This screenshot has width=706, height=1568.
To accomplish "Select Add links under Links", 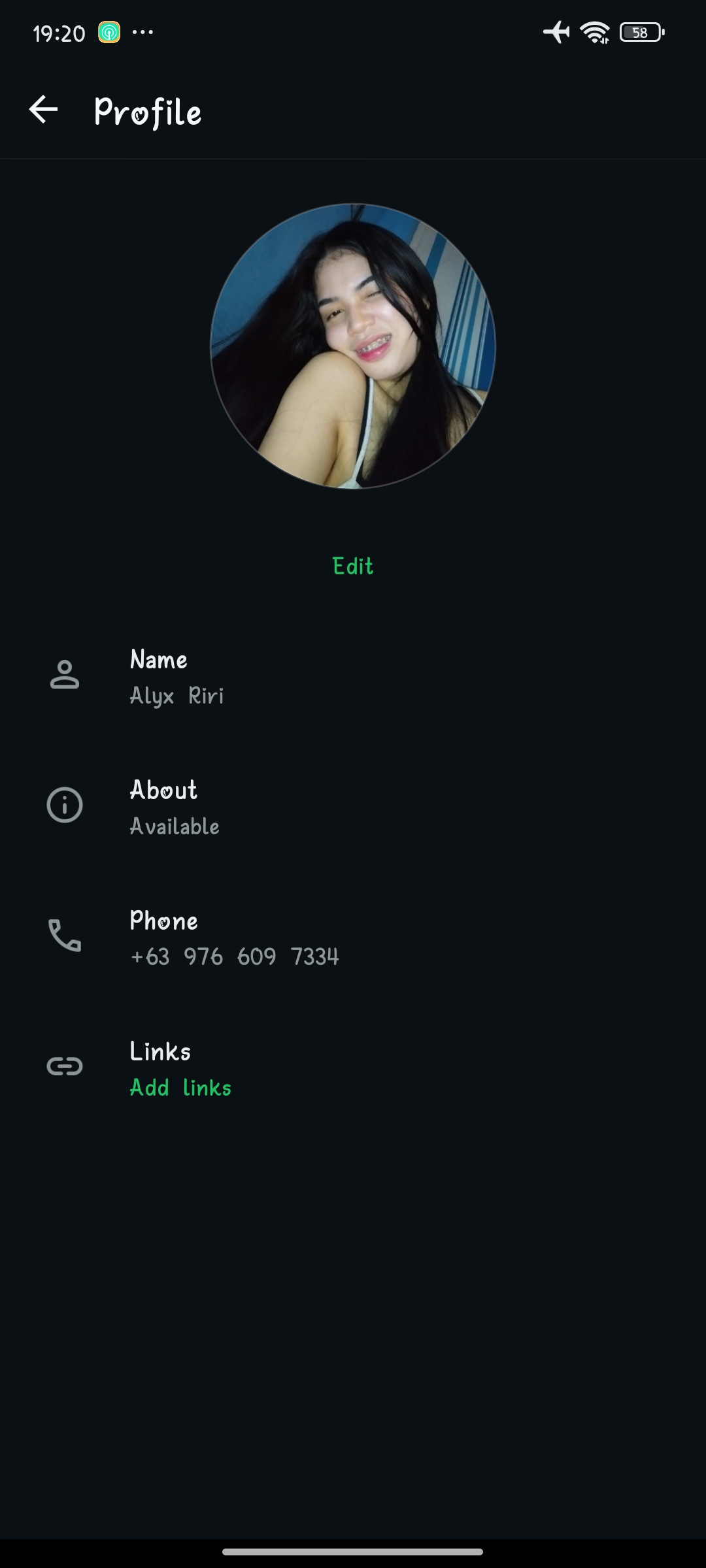I will click(180, 1088).
